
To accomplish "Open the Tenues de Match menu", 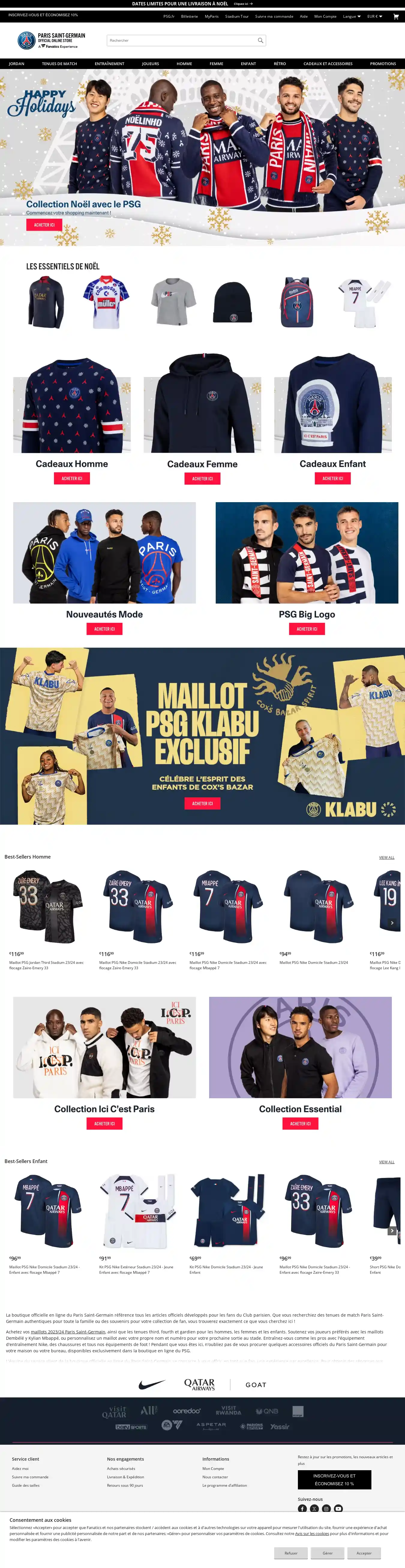I will coord(59,63).
